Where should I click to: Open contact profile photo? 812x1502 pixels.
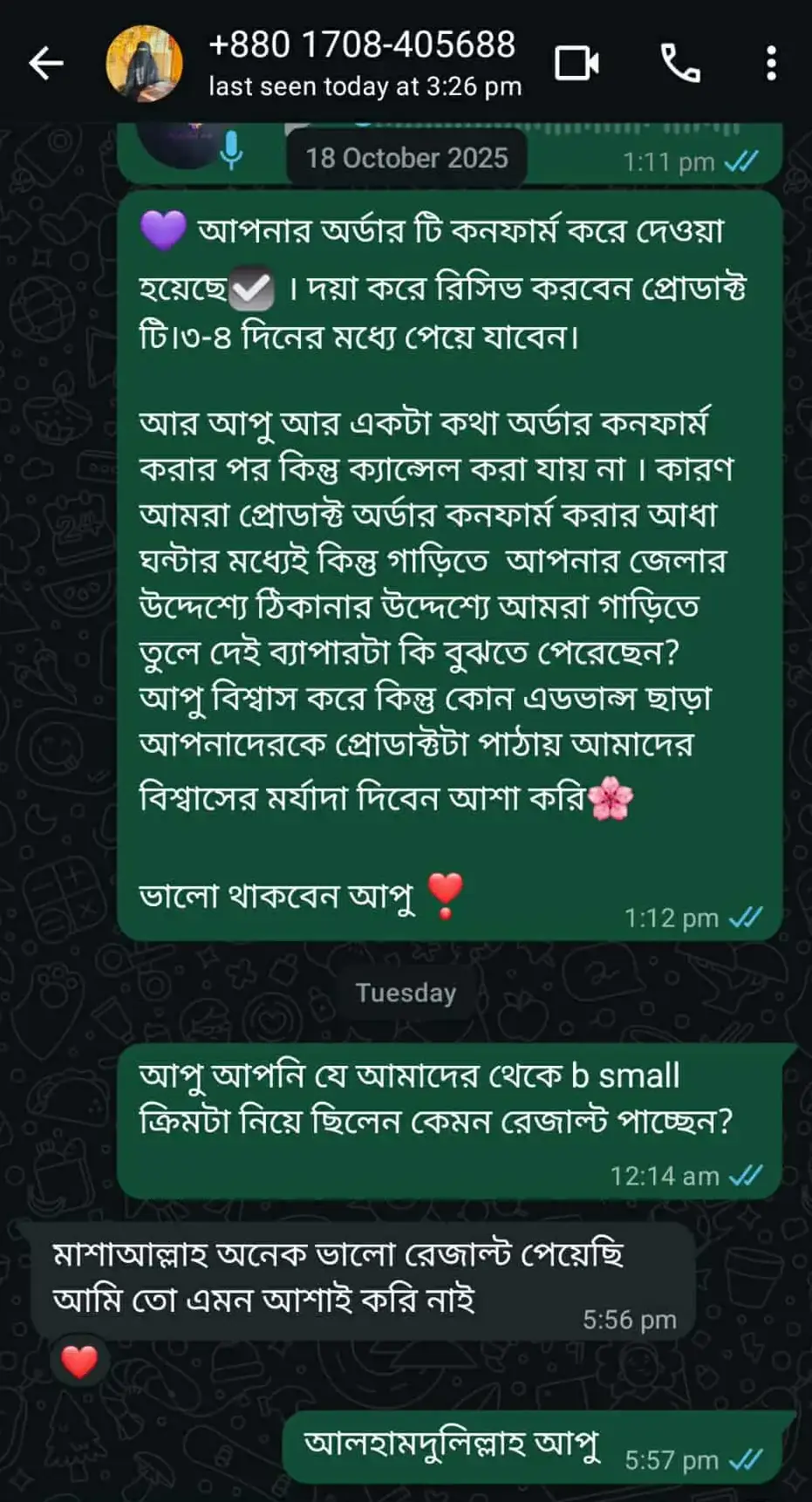[144, 64]
